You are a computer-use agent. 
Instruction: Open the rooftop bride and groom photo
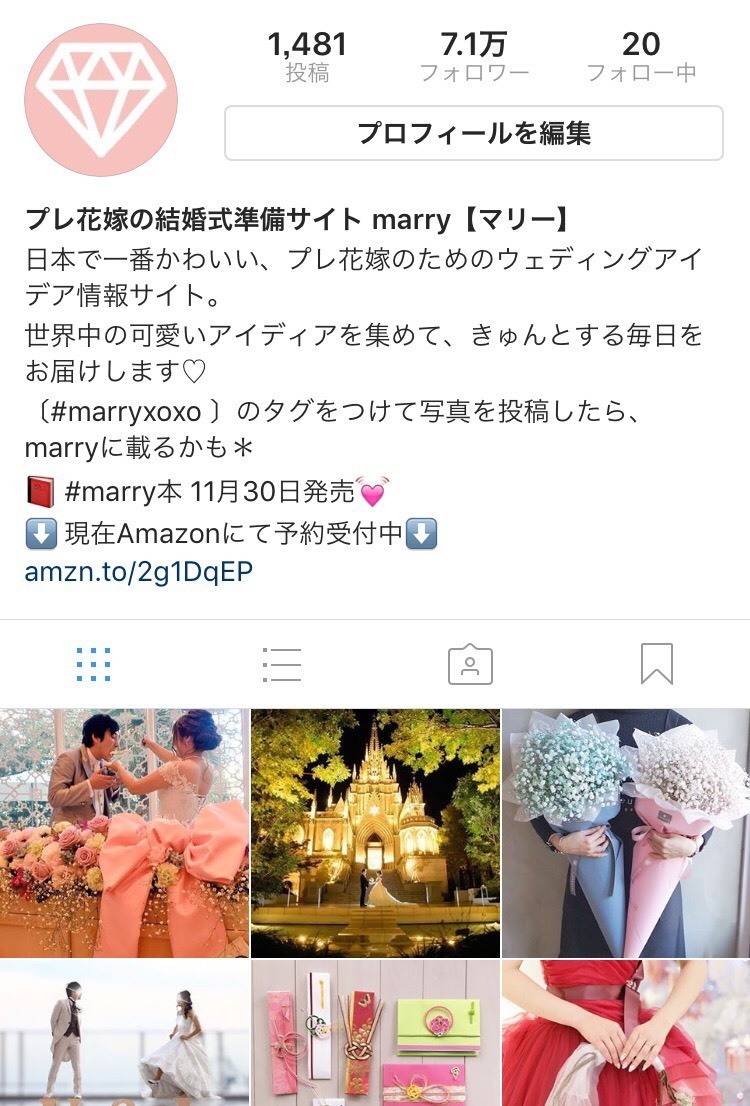pos(122,1035)
